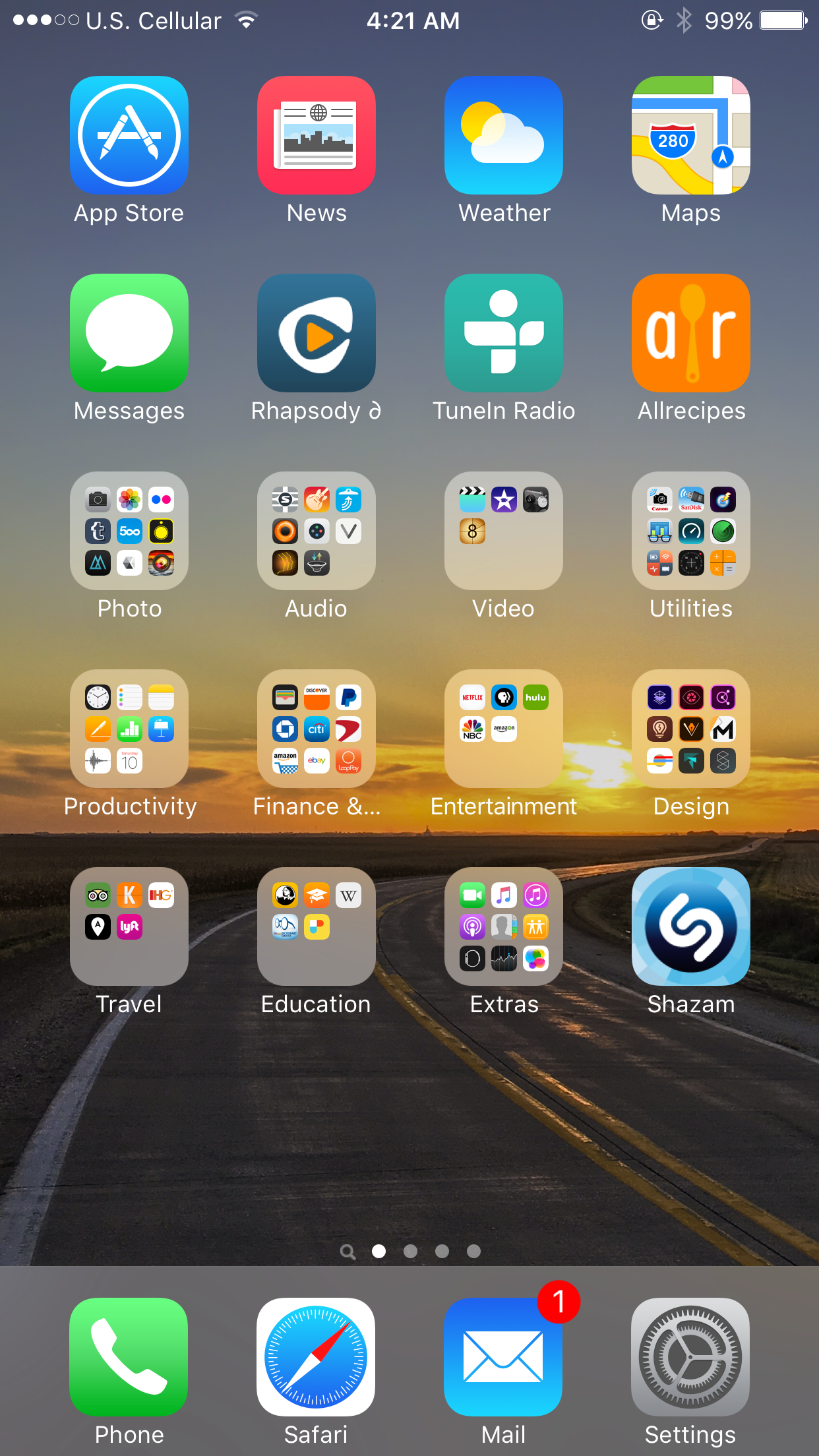This screenshot has height=1456, width=819.
Task: Launch Allrecipes
Action: [690, 333]
